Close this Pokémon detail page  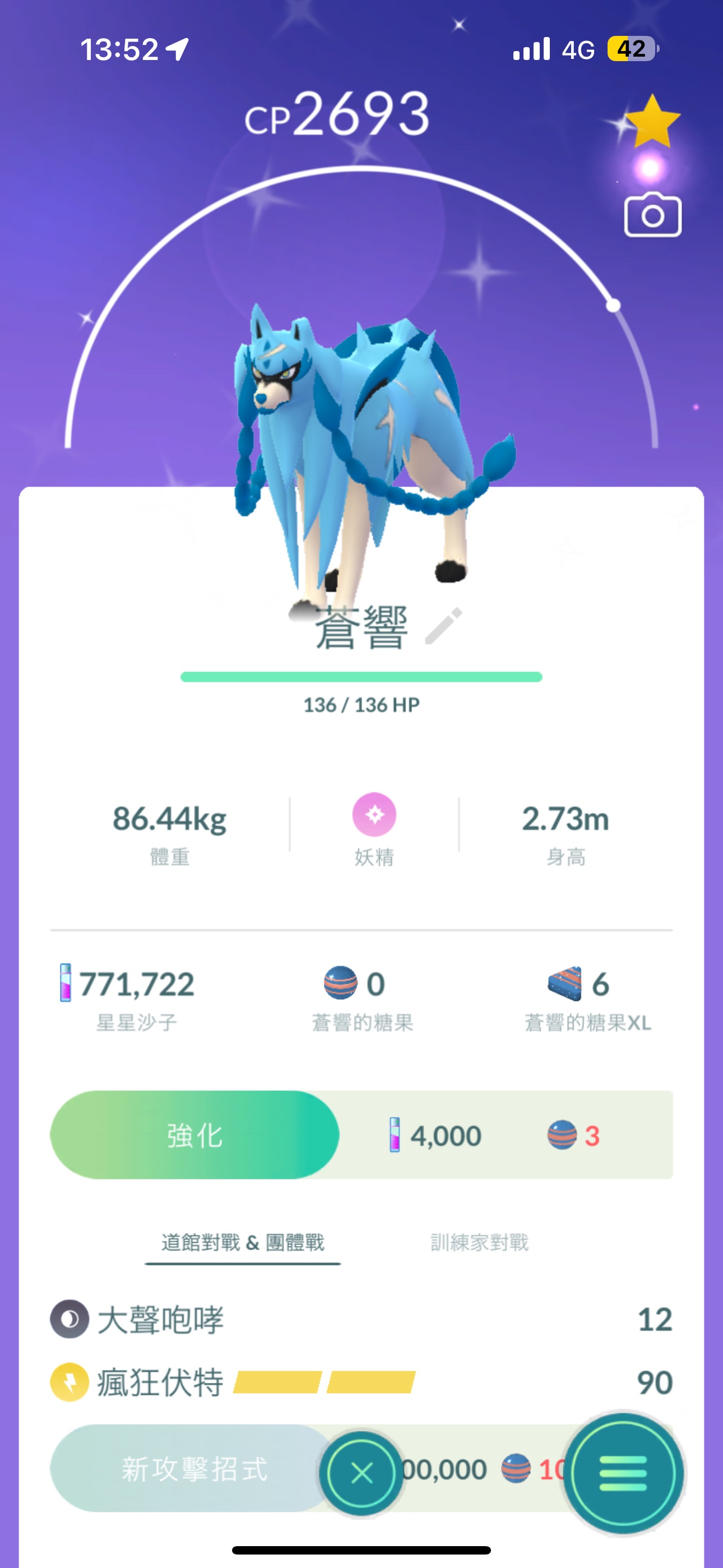pyautogui.click(x=361, y=1474)
